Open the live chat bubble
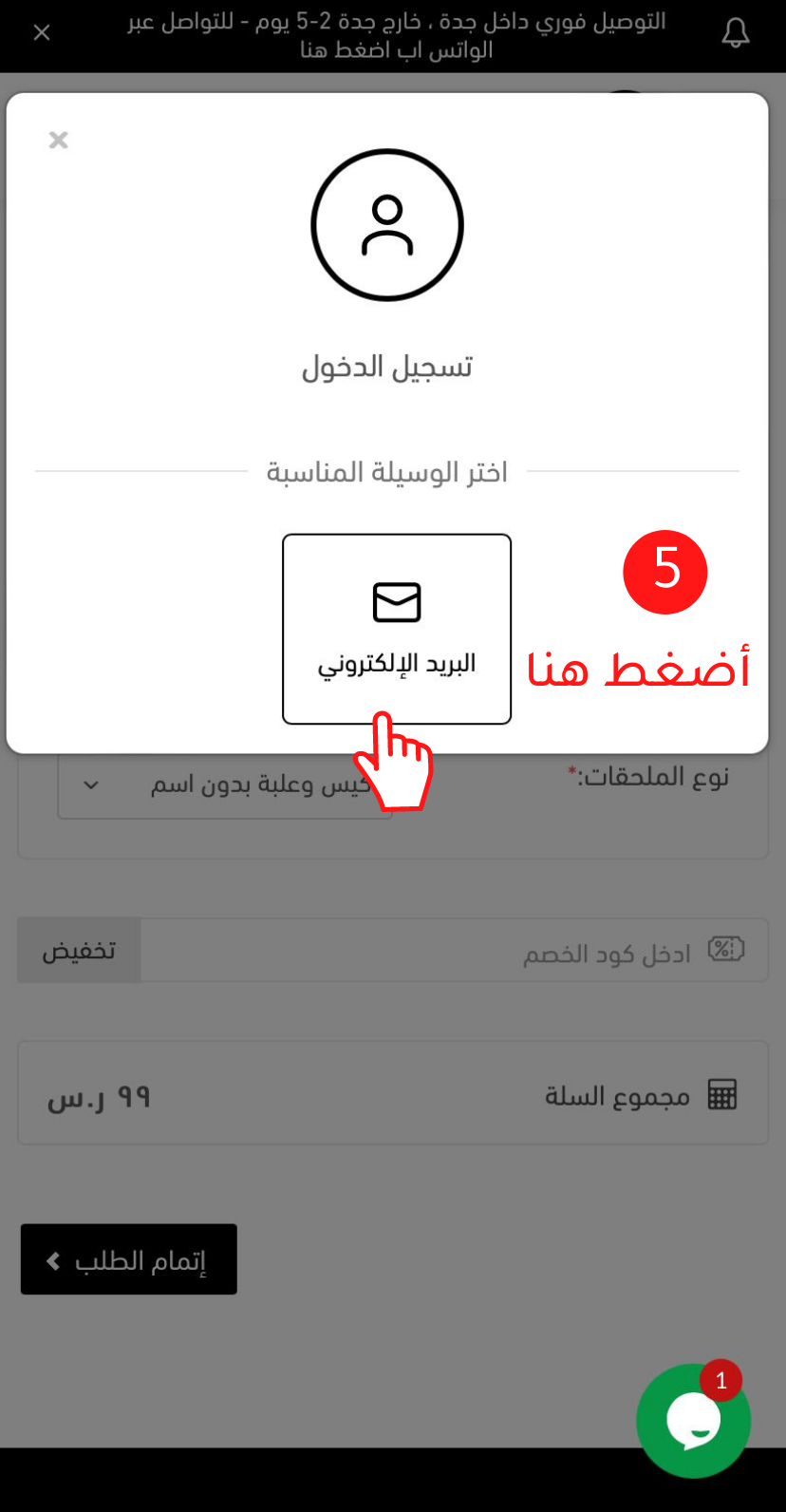Viewport: 786px width, 1512px height. (693, 1420)
